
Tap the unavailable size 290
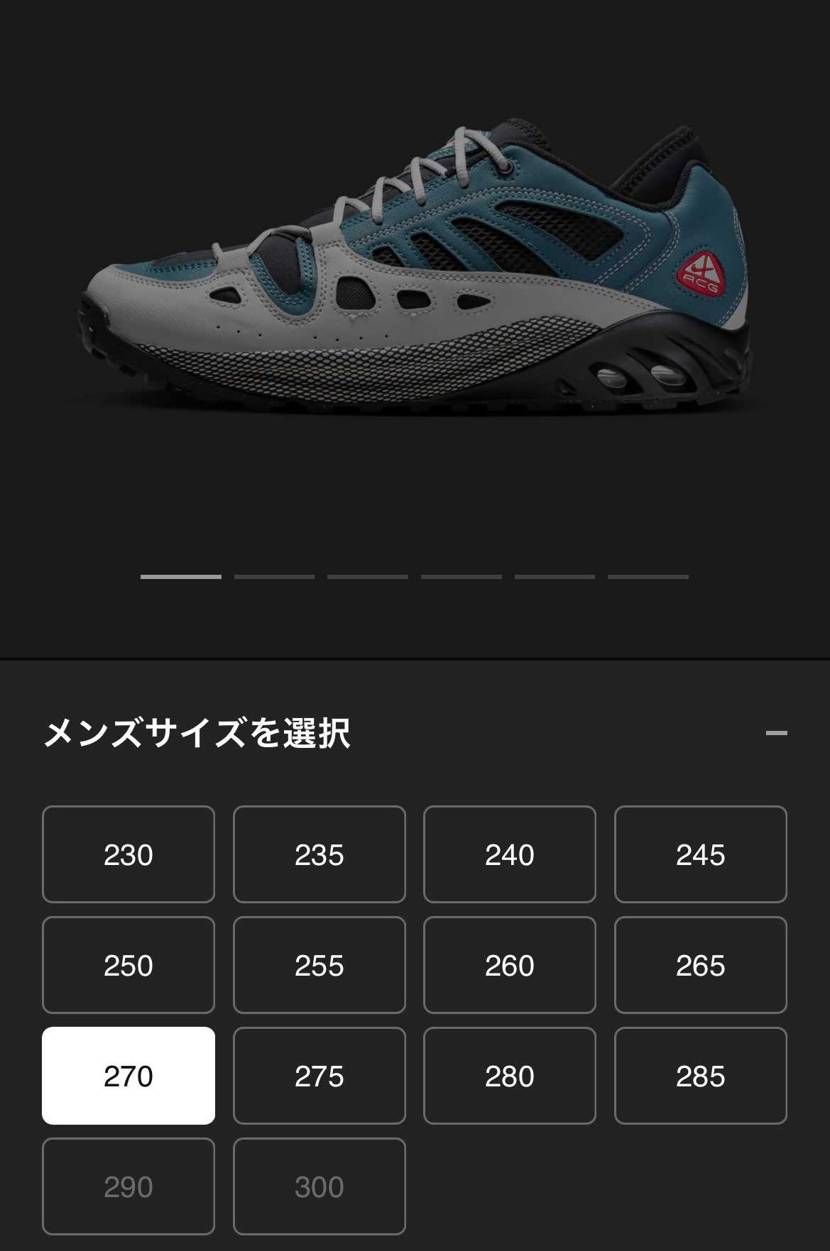point(128,1186)
